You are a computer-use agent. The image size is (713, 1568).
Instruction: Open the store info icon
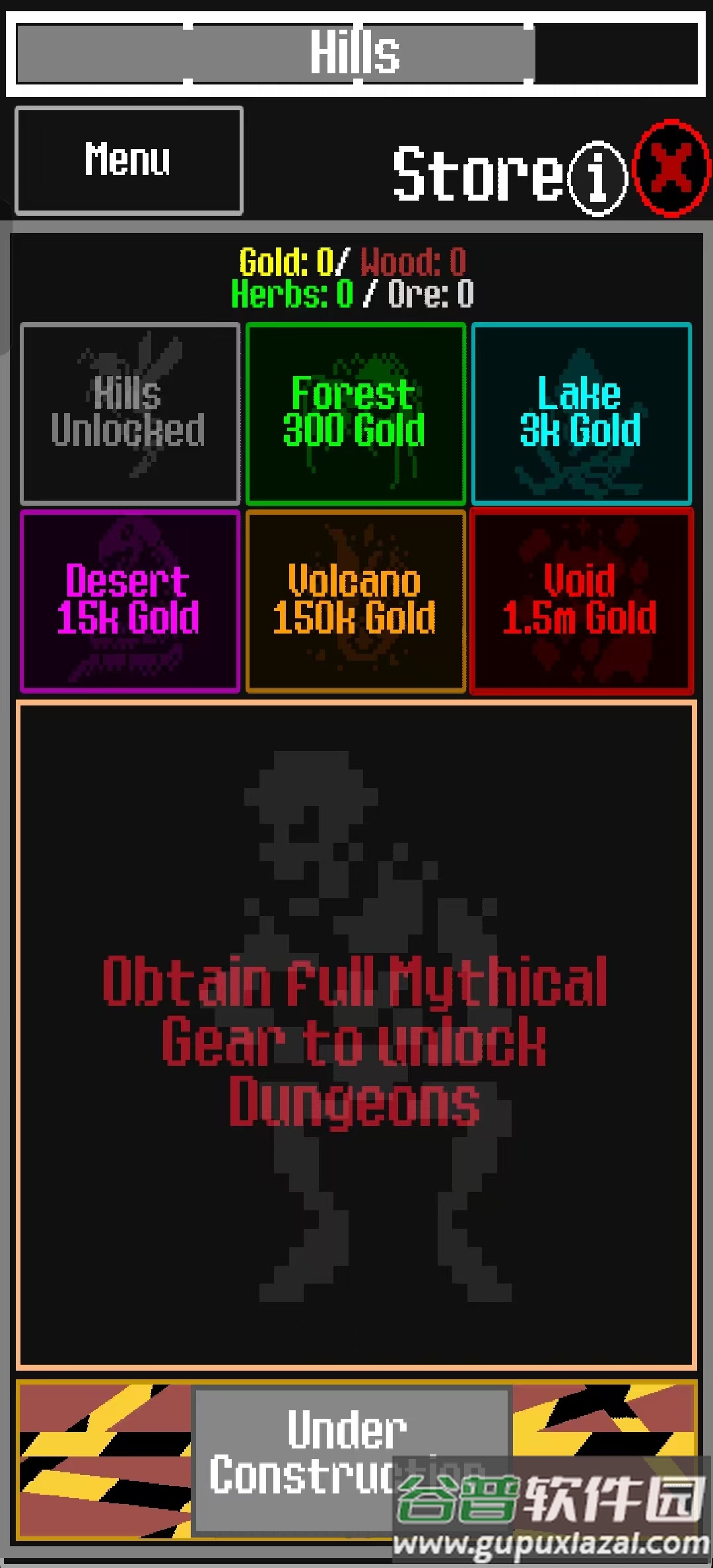pos(597,178)
